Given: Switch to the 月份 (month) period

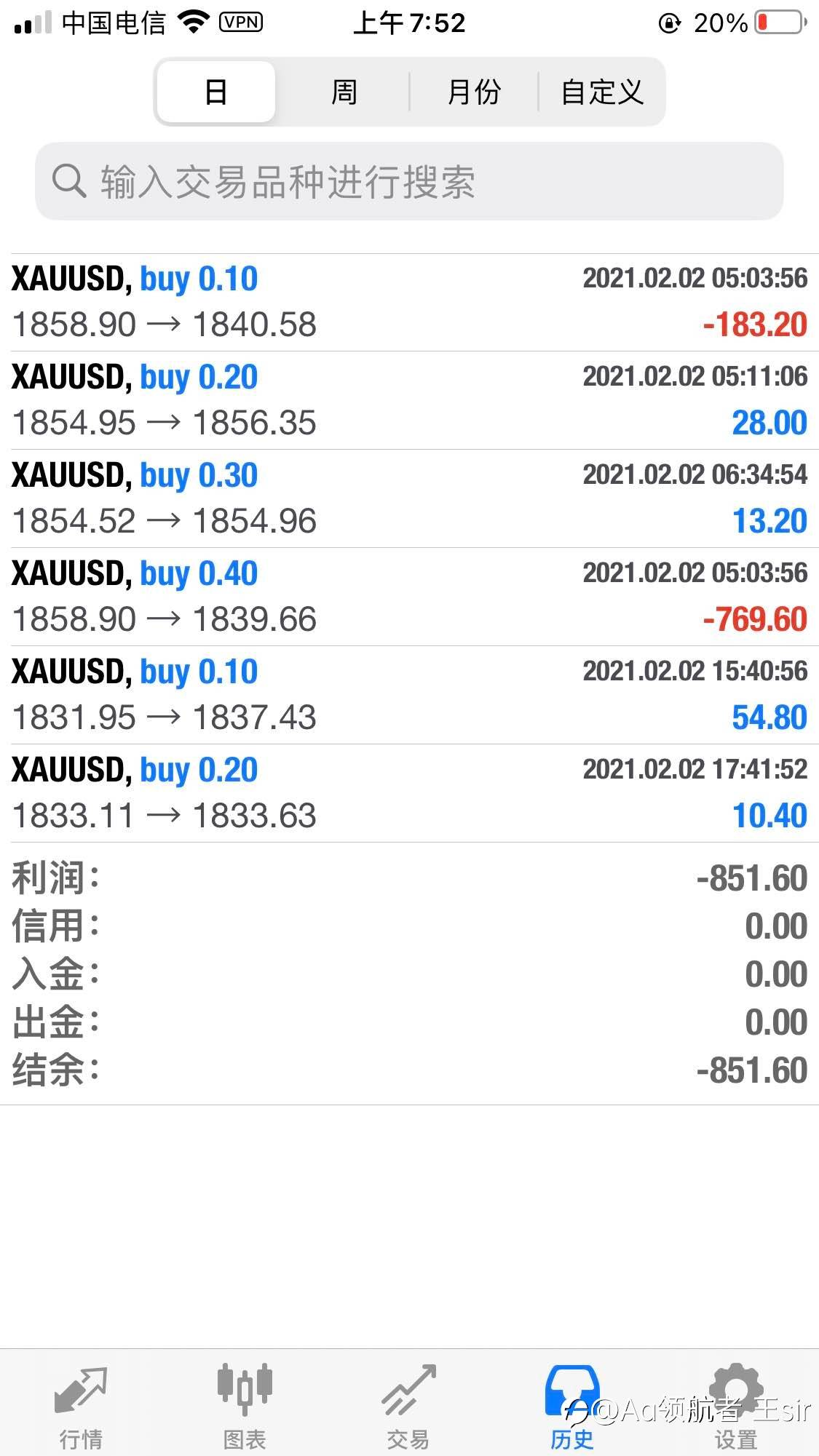Looking at the screenshot, I should [474, 92].
